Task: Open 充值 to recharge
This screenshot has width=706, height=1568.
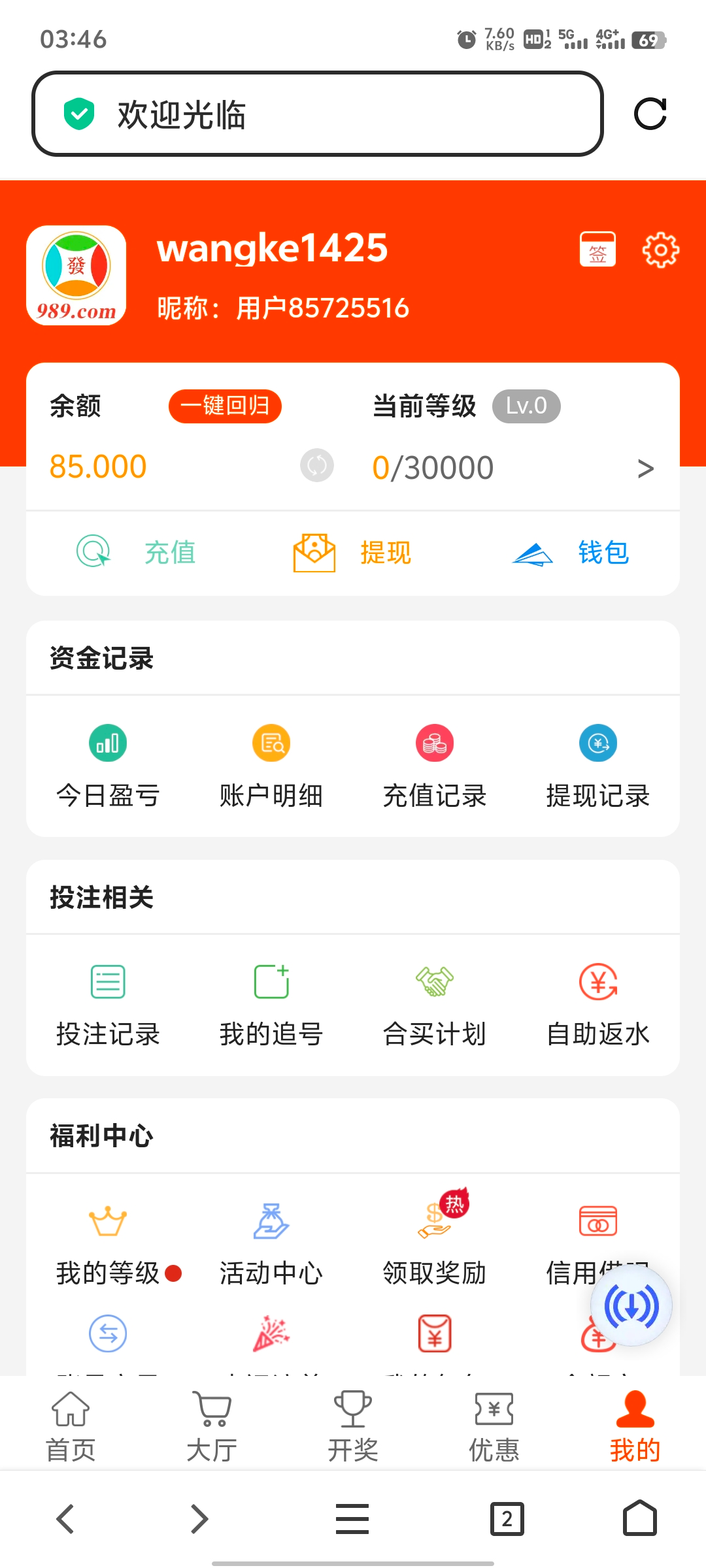Action: pyautogui.click(x=137, y=553)
